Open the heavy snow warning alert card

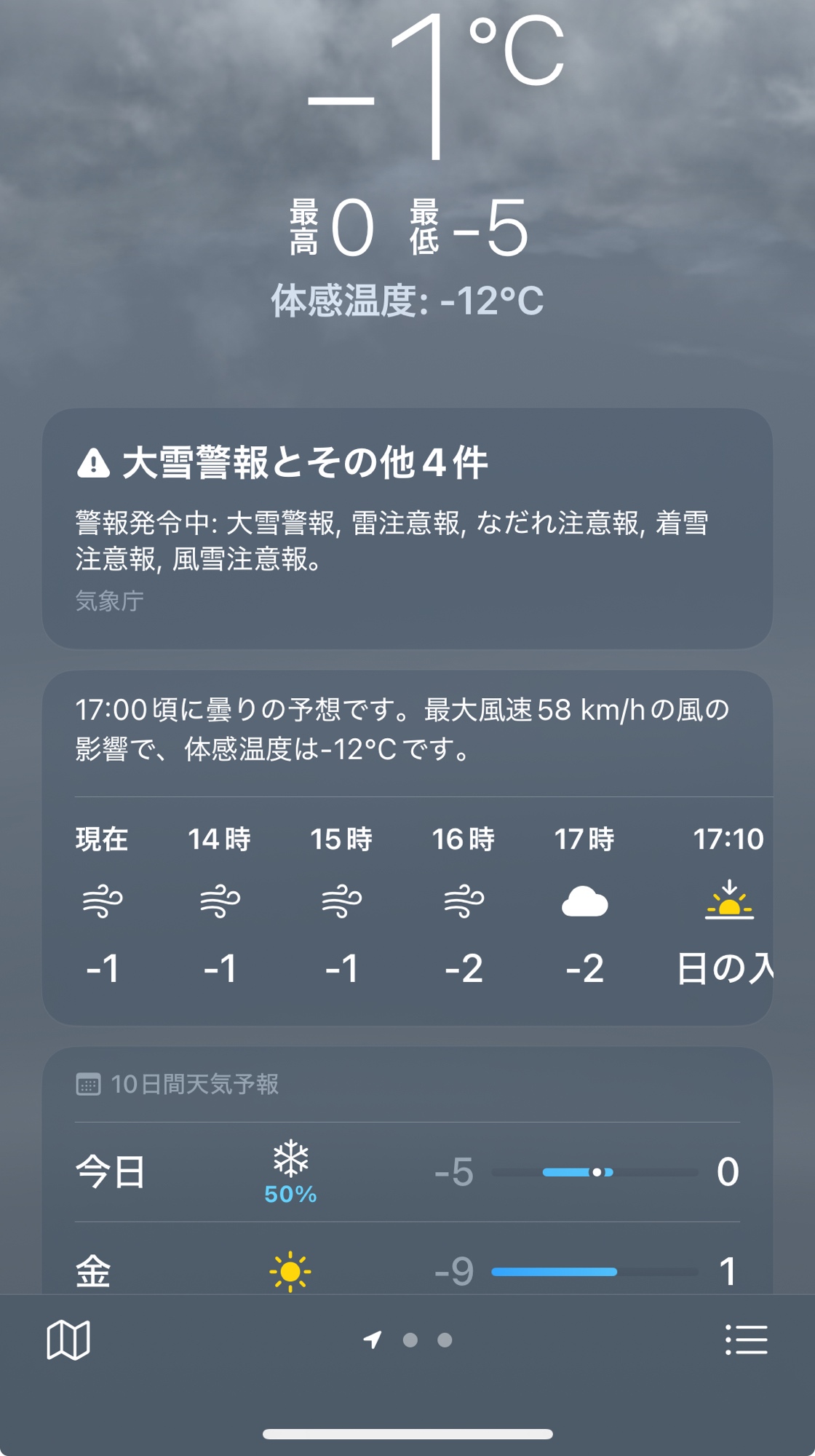pos(407,529)
